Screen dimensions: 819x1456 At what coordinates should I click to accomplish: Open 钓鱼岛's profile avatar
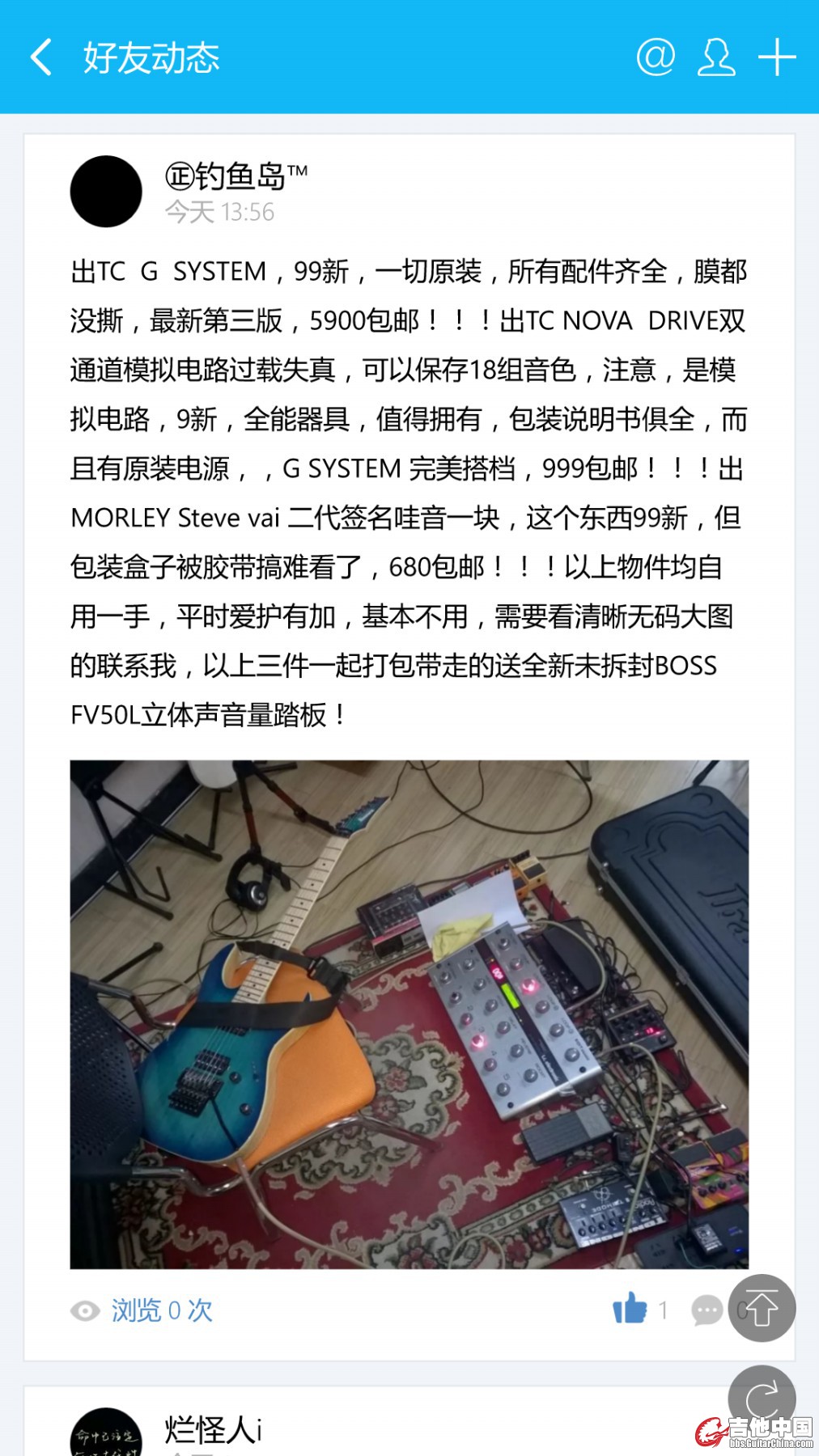tap(106, 192)
